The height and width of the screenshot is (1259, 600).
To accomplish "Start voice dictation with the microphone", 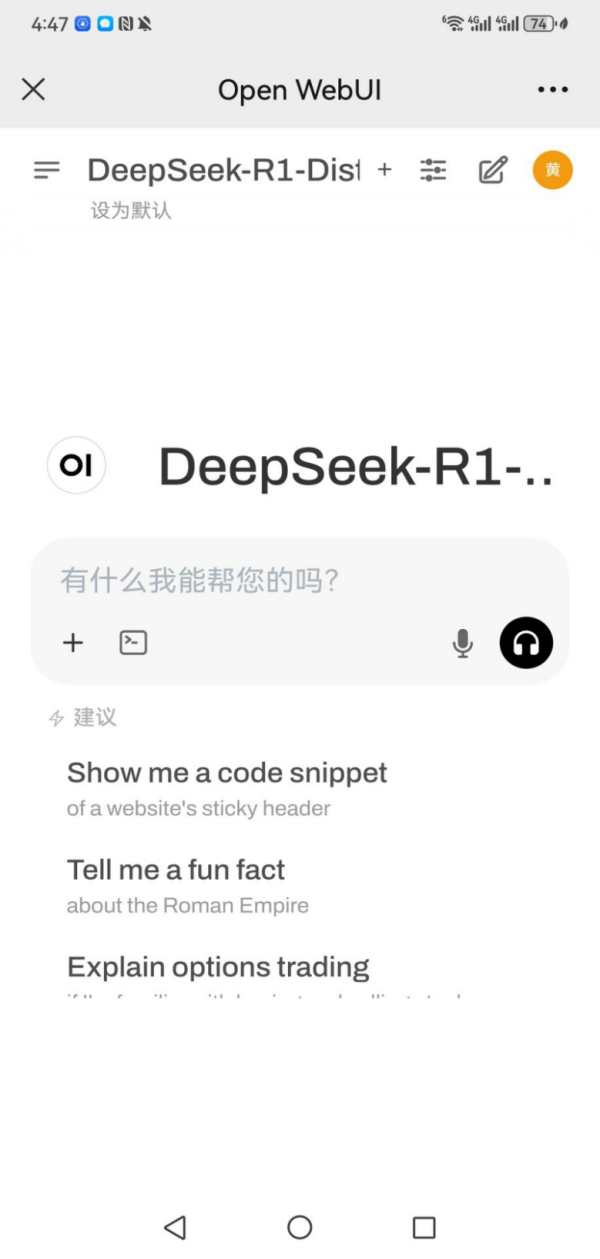I will [462, 643].
